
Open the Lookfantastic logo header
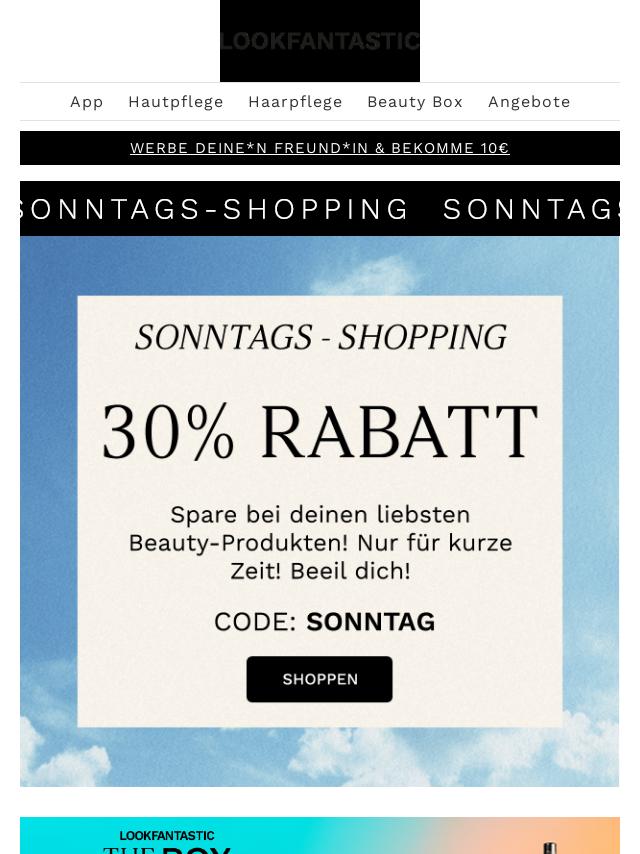coord(320,41)
